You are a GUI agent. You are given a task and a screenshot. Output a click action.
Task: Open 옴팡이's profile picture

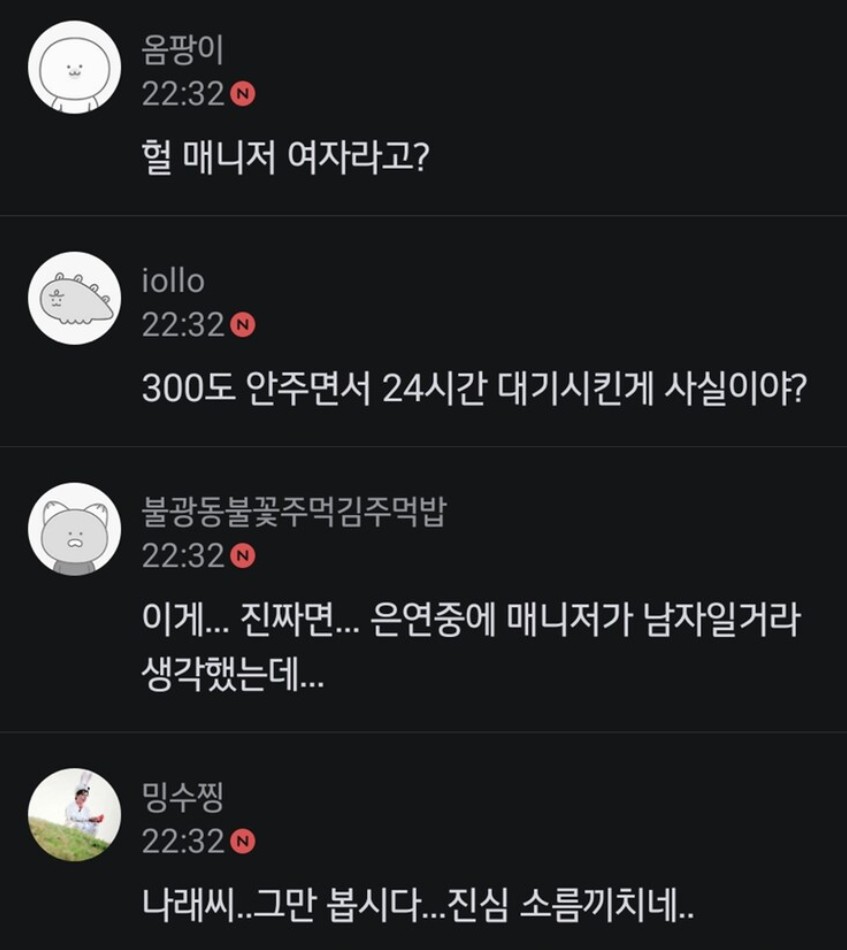coord(74,67)
